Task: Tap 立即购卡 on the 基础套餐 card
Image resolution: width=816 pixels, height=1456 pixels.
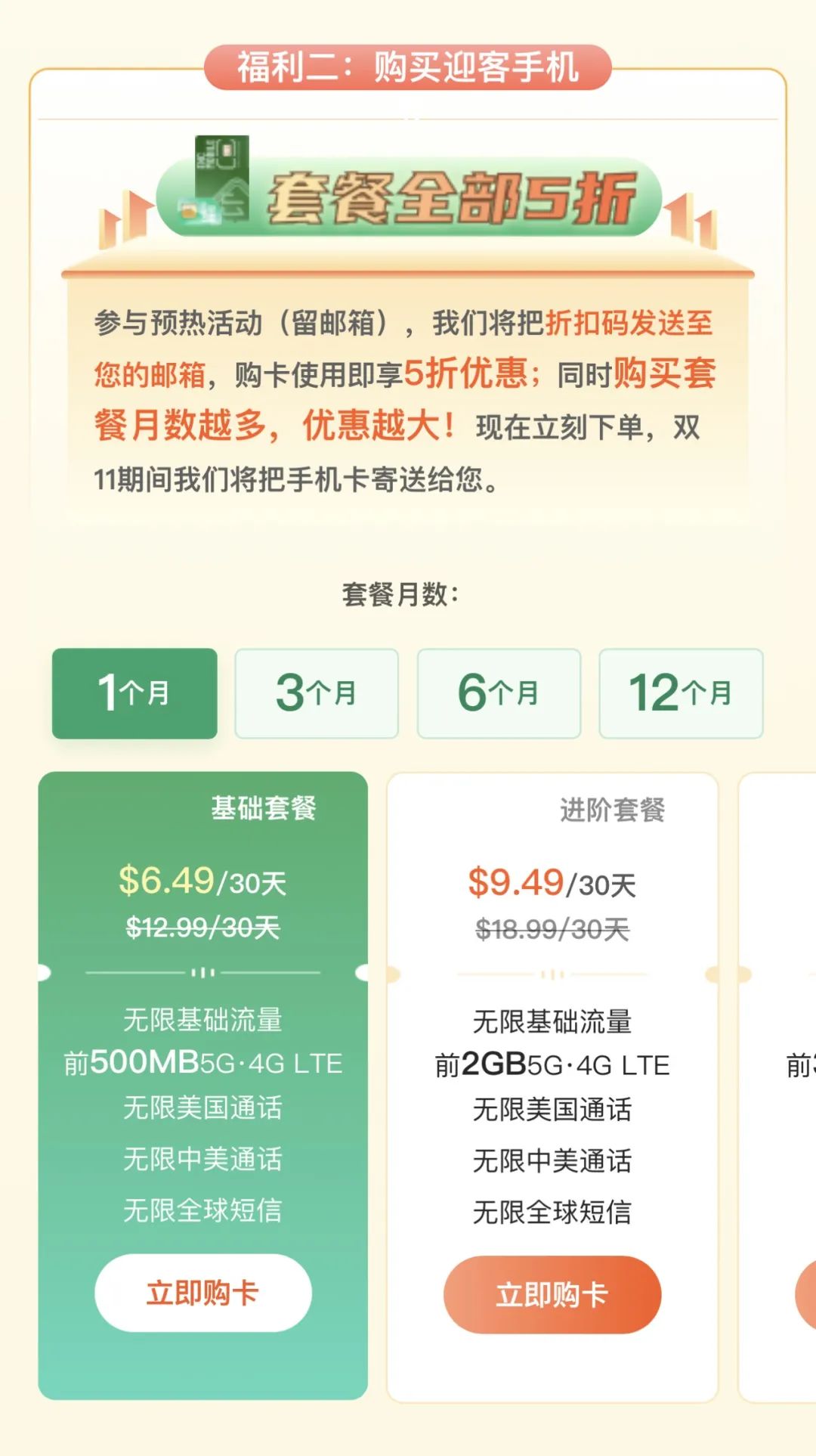Action: click(x=202, y=1293)
